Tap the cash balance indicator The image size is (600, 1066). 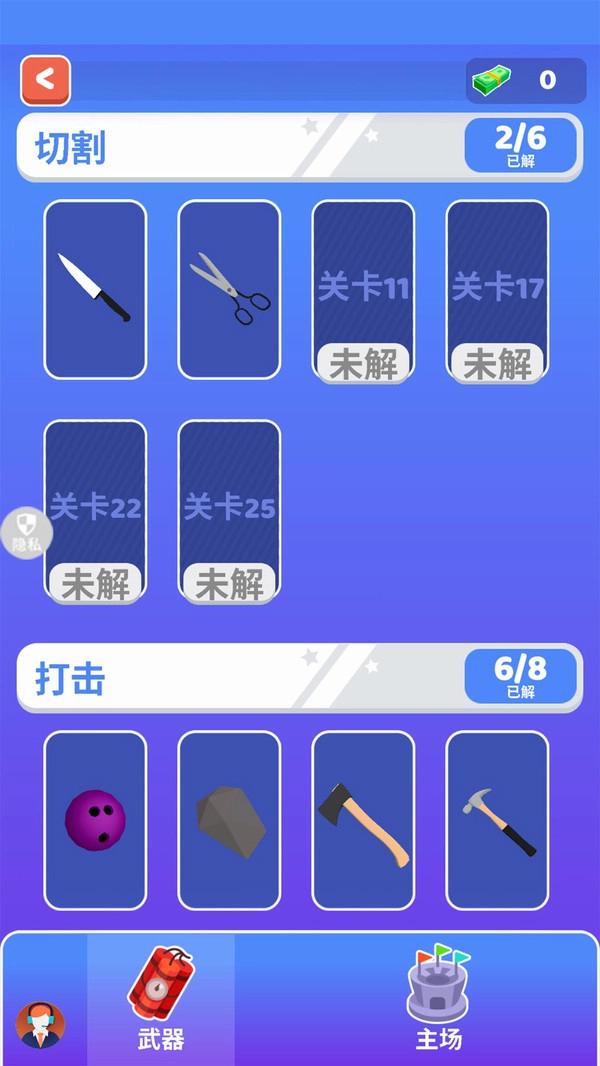(526, 81)
